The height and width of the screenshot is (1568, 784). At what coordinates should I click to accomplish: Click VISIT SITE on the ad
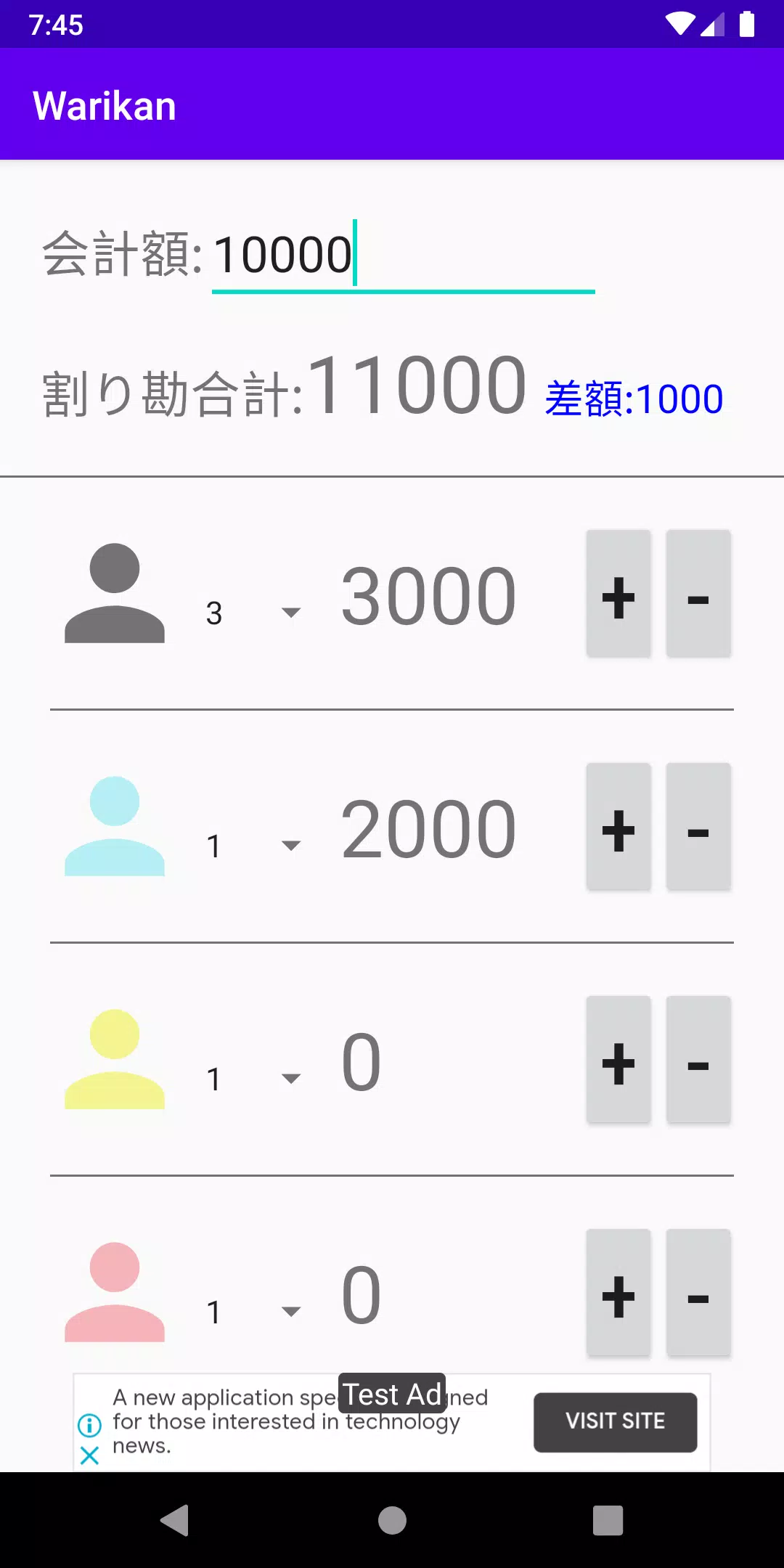tap(615, 1421)
